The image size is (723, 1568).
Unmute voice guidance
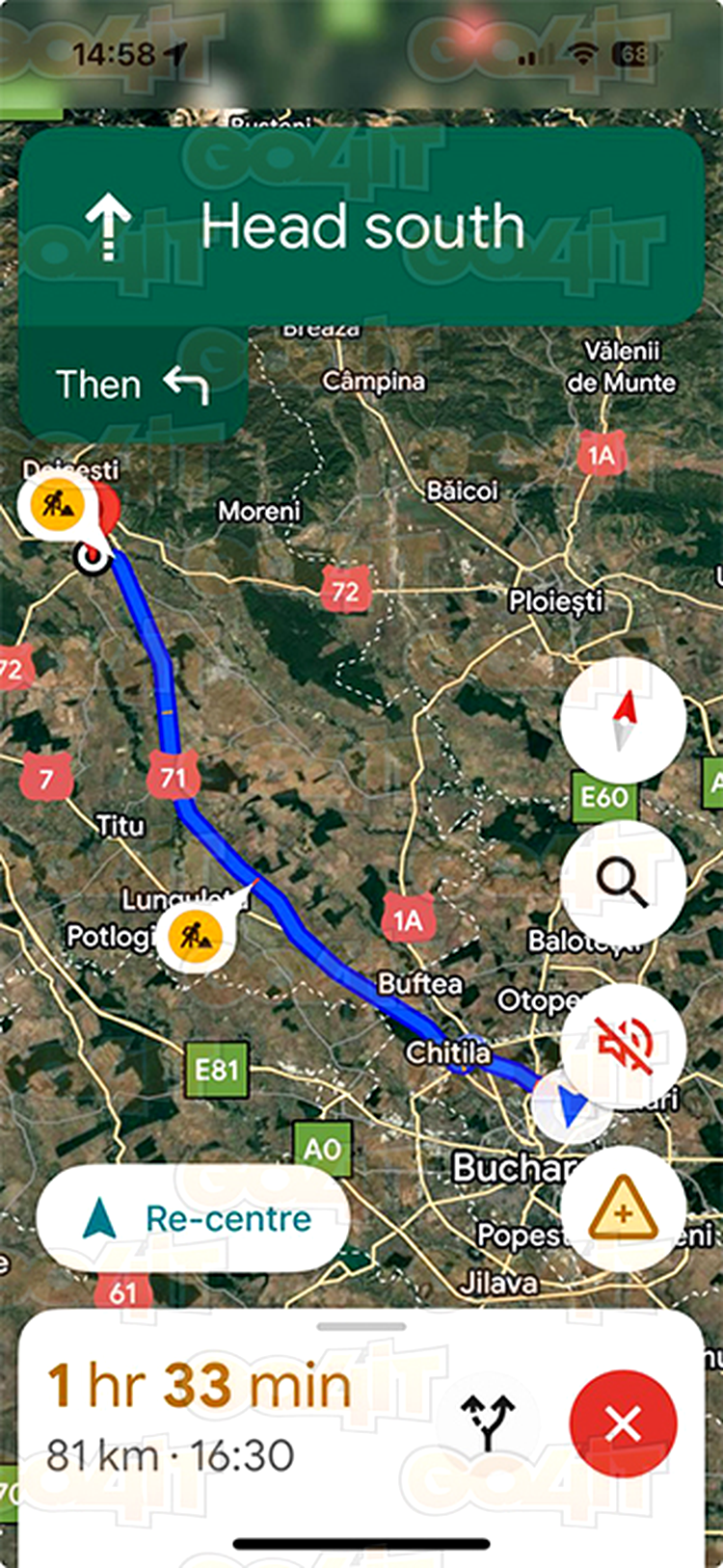[623, 1047]
